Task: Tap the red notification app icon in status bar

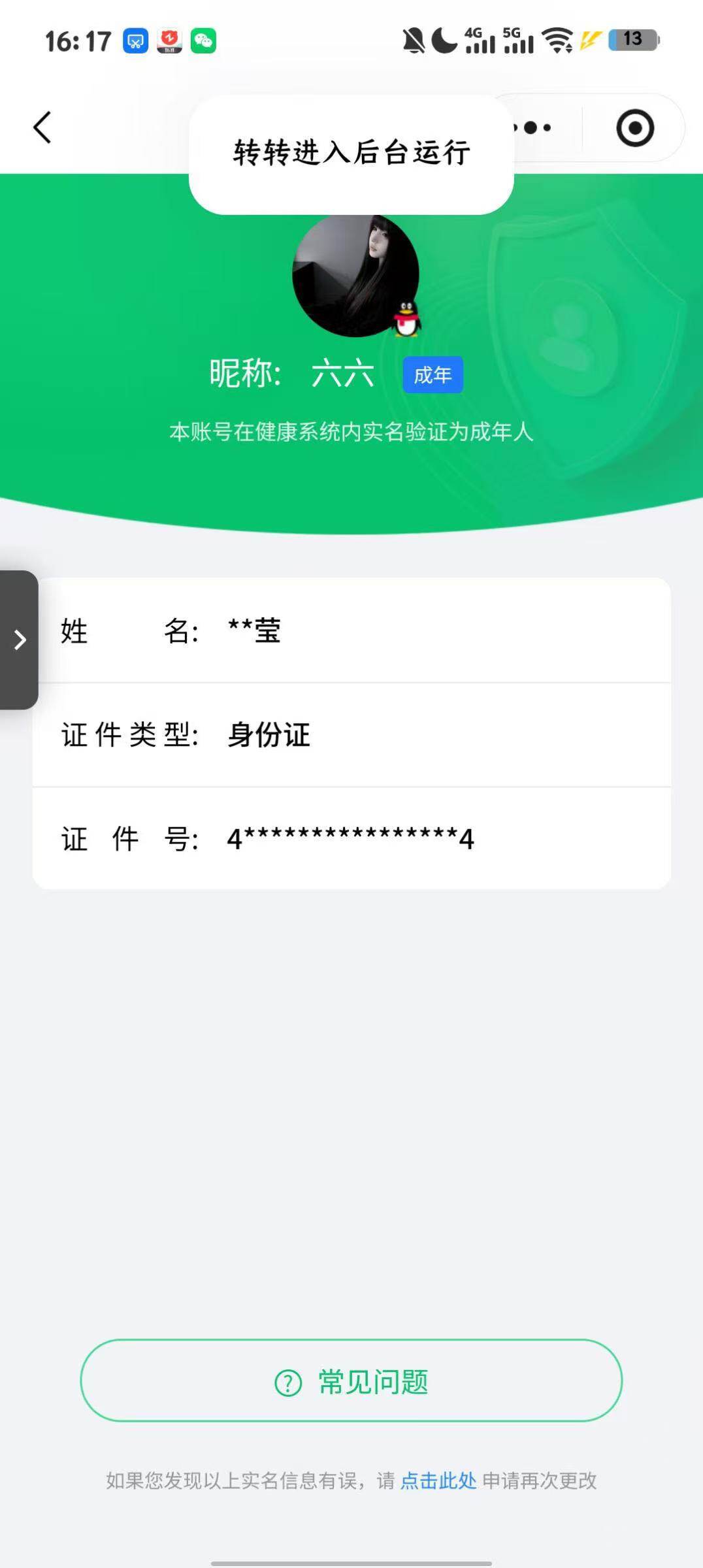Action: [169, 41]
